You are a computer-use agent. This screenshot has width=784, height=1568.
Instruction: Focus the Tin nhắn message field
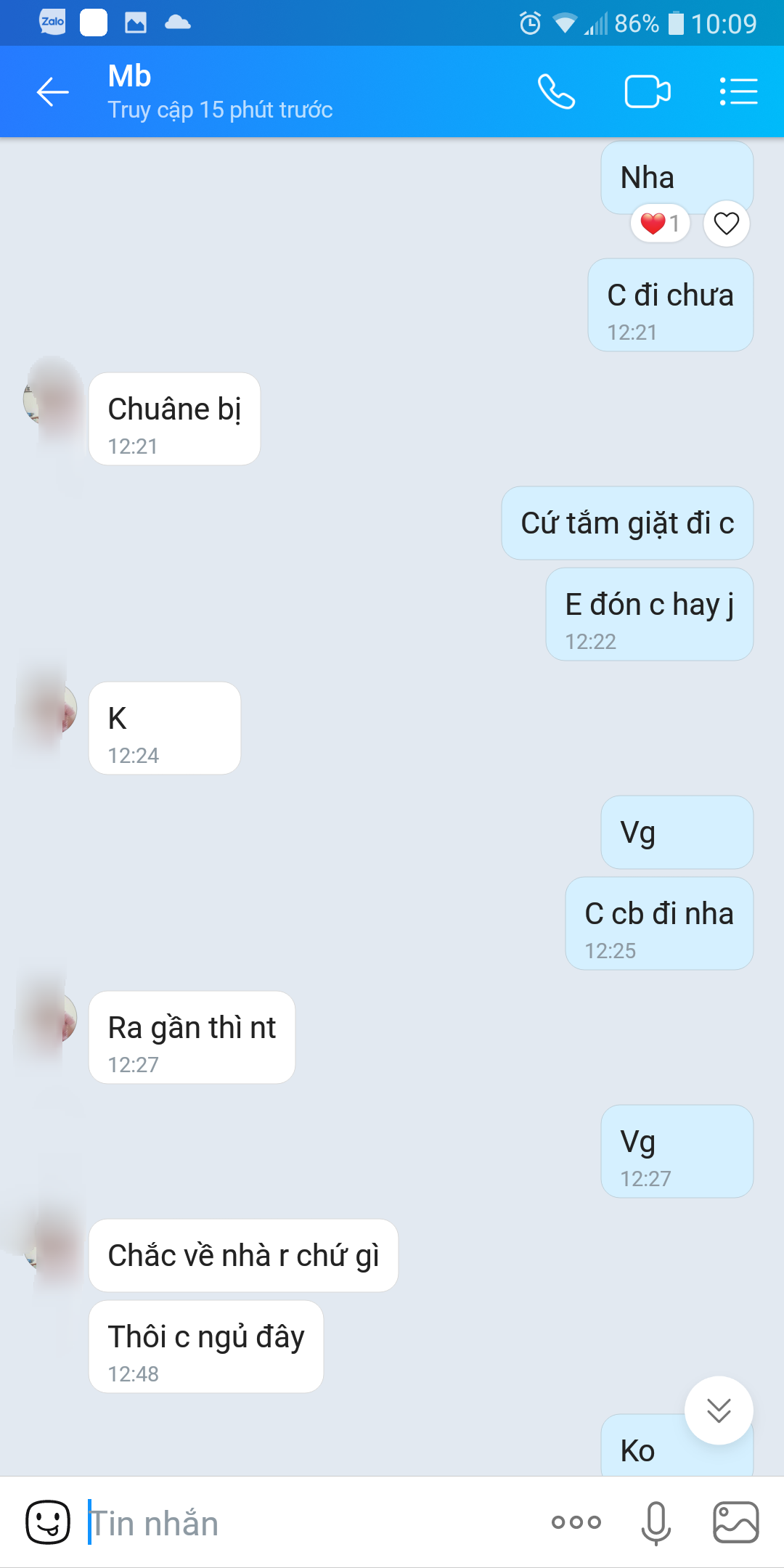tap(305, 1522)
